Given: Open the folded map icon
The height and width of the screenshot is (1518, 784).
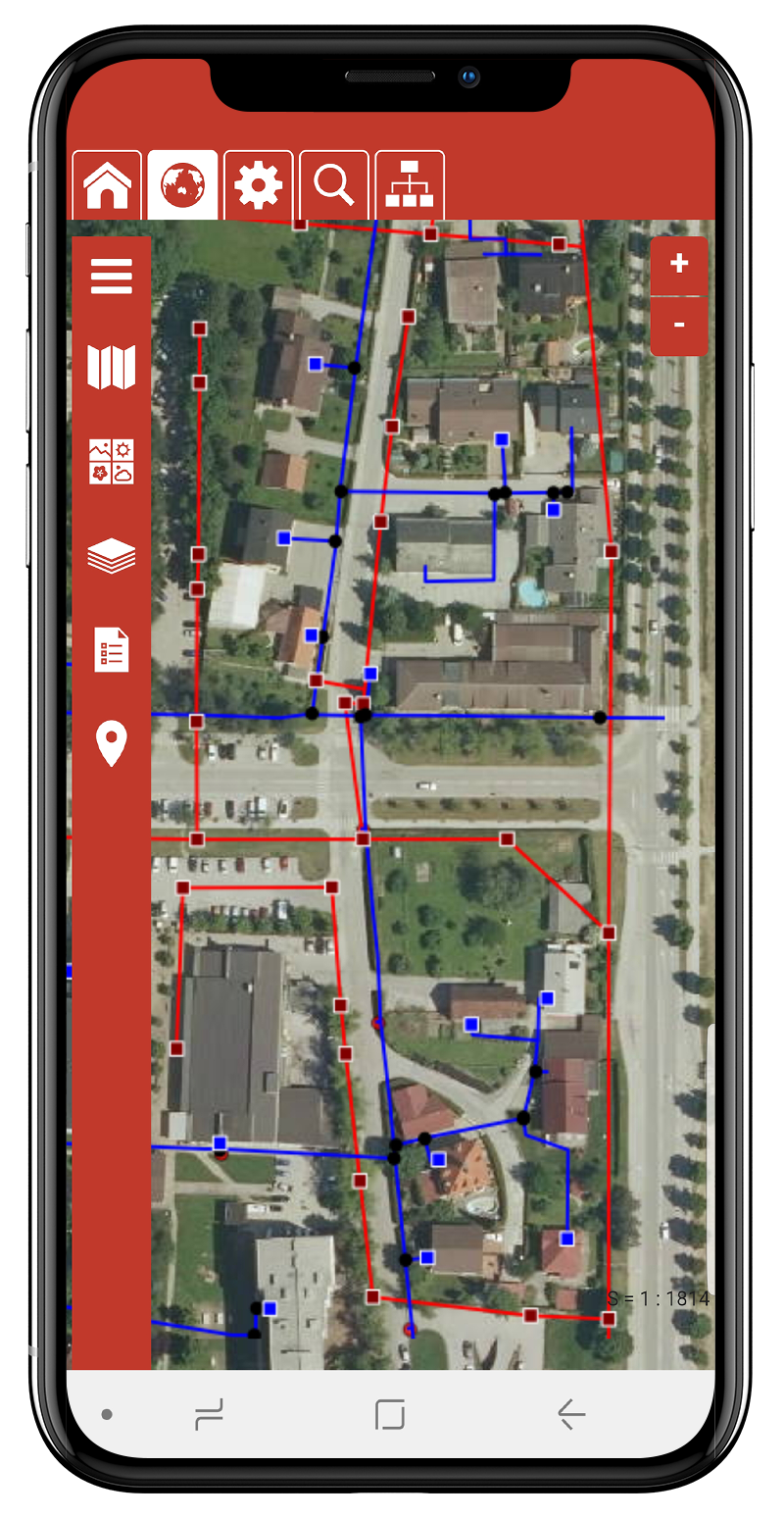Looking at the screenshot, I should [112, 368].
